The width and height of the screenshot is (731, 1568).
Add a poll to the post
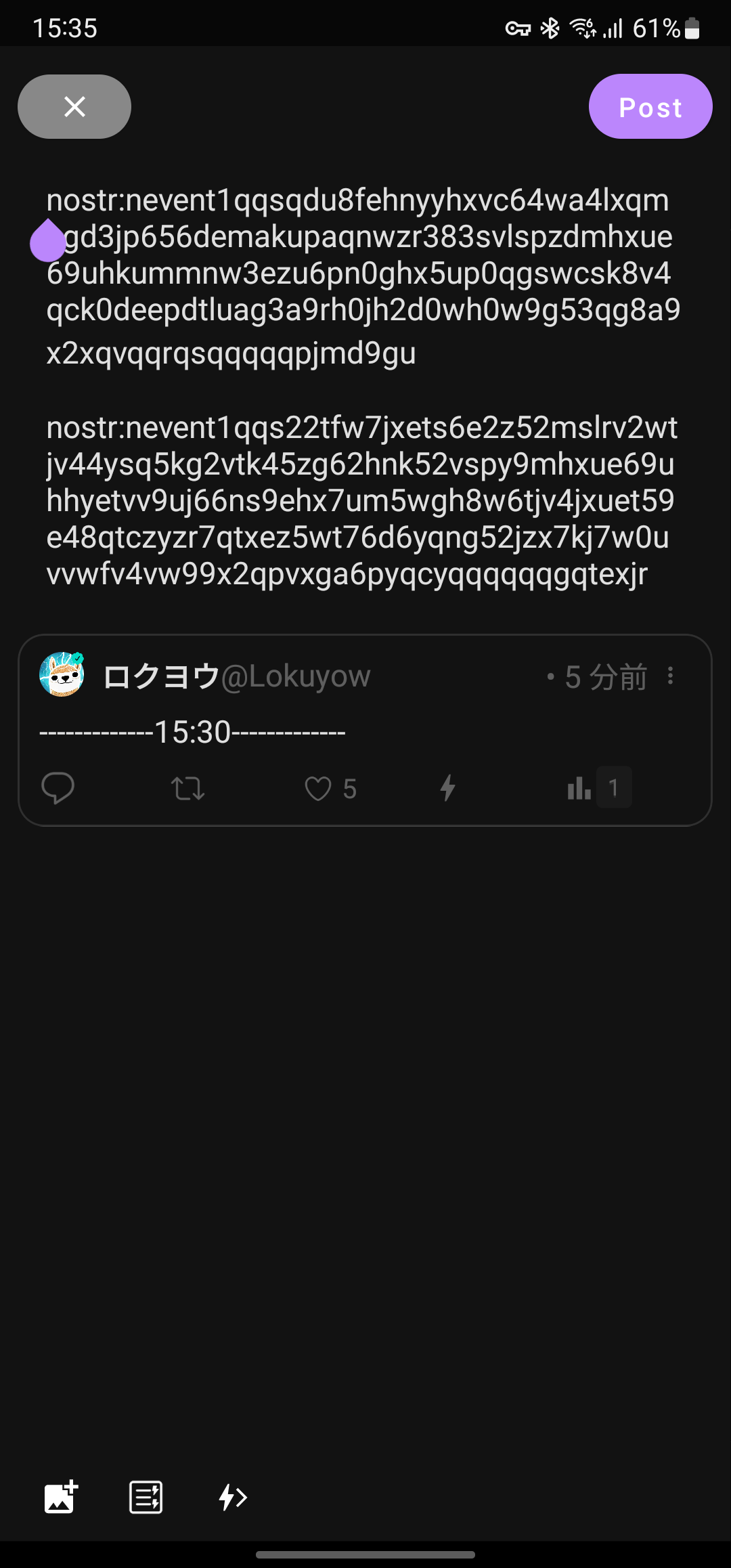(x=146, y=1497)
